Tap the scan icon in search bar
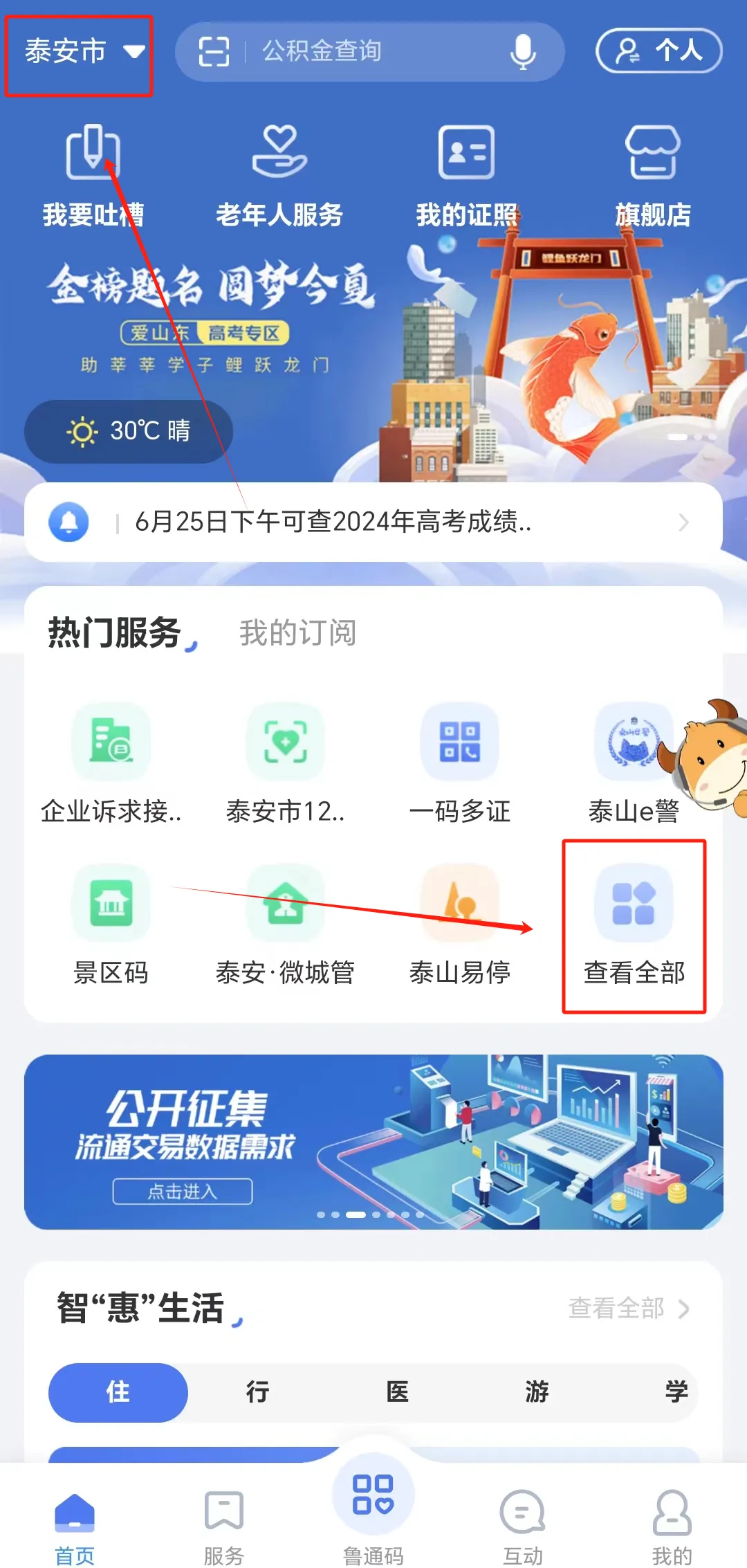 point(214,52)
